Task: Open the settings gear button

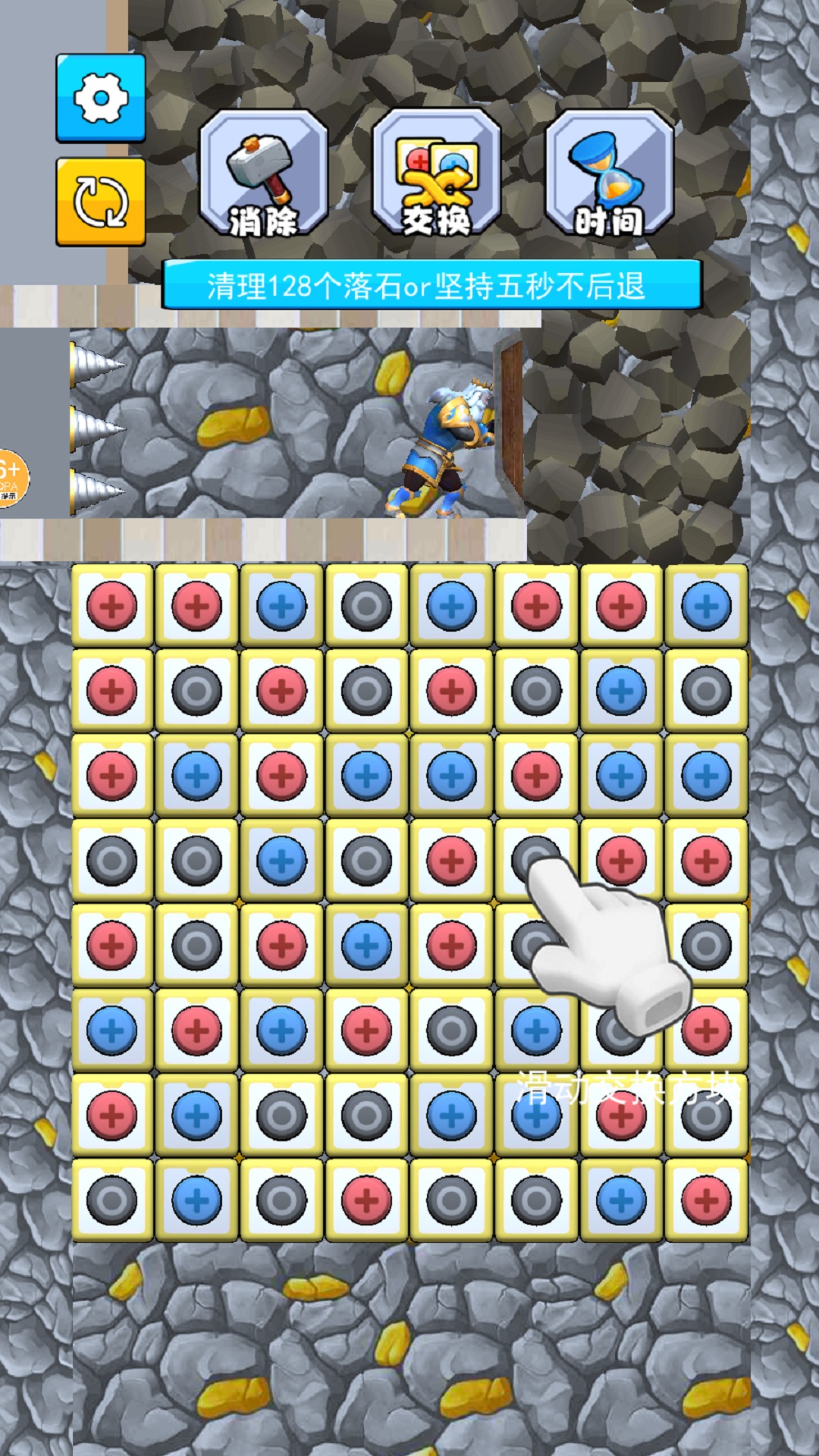Action: [101, 98]
